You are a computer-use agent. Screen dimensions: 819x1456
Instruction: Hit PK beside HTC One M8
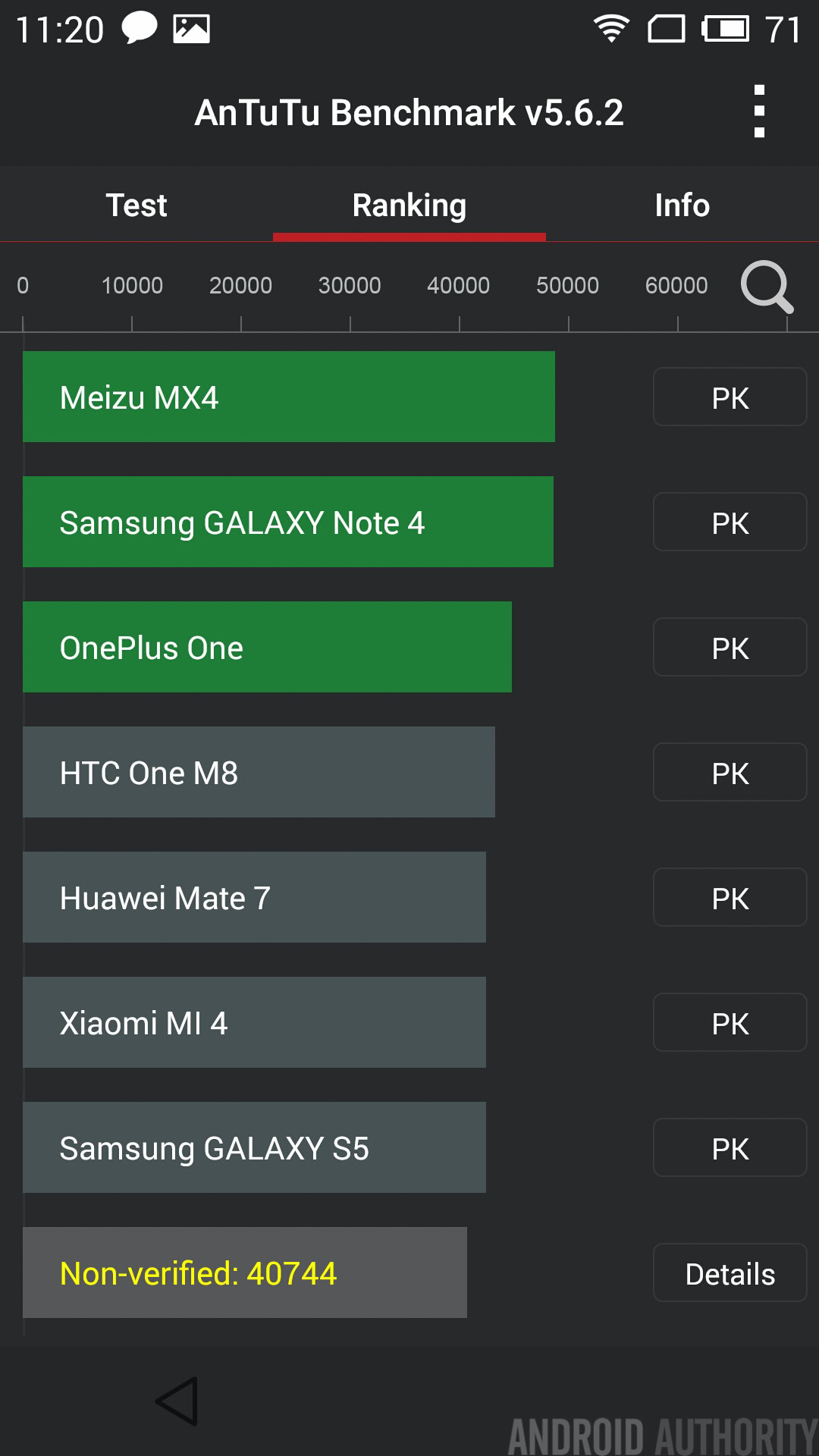pyautogui.click(x=730, y=773)
